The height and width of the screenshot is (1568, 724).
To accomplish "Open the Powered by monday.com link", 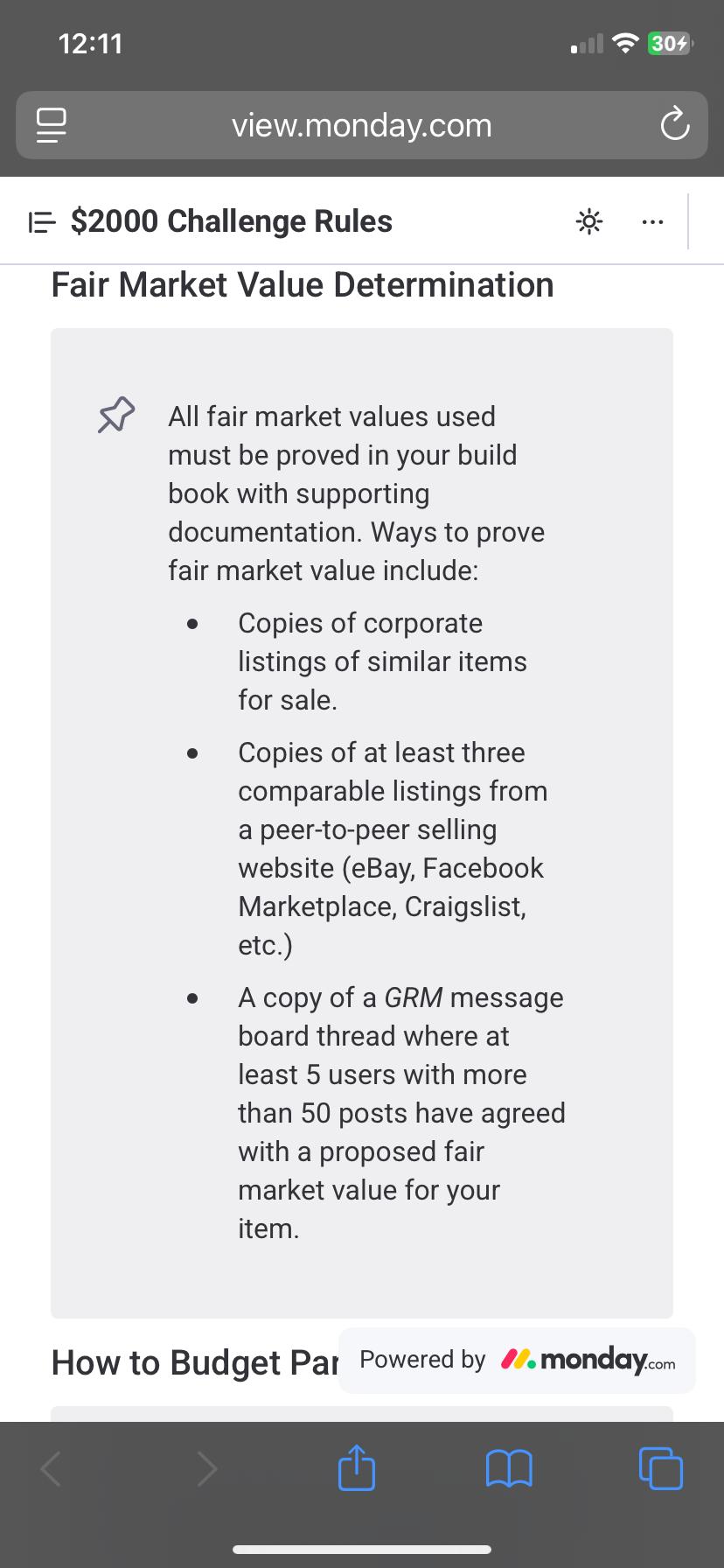I will click(x=517, y=1360).
